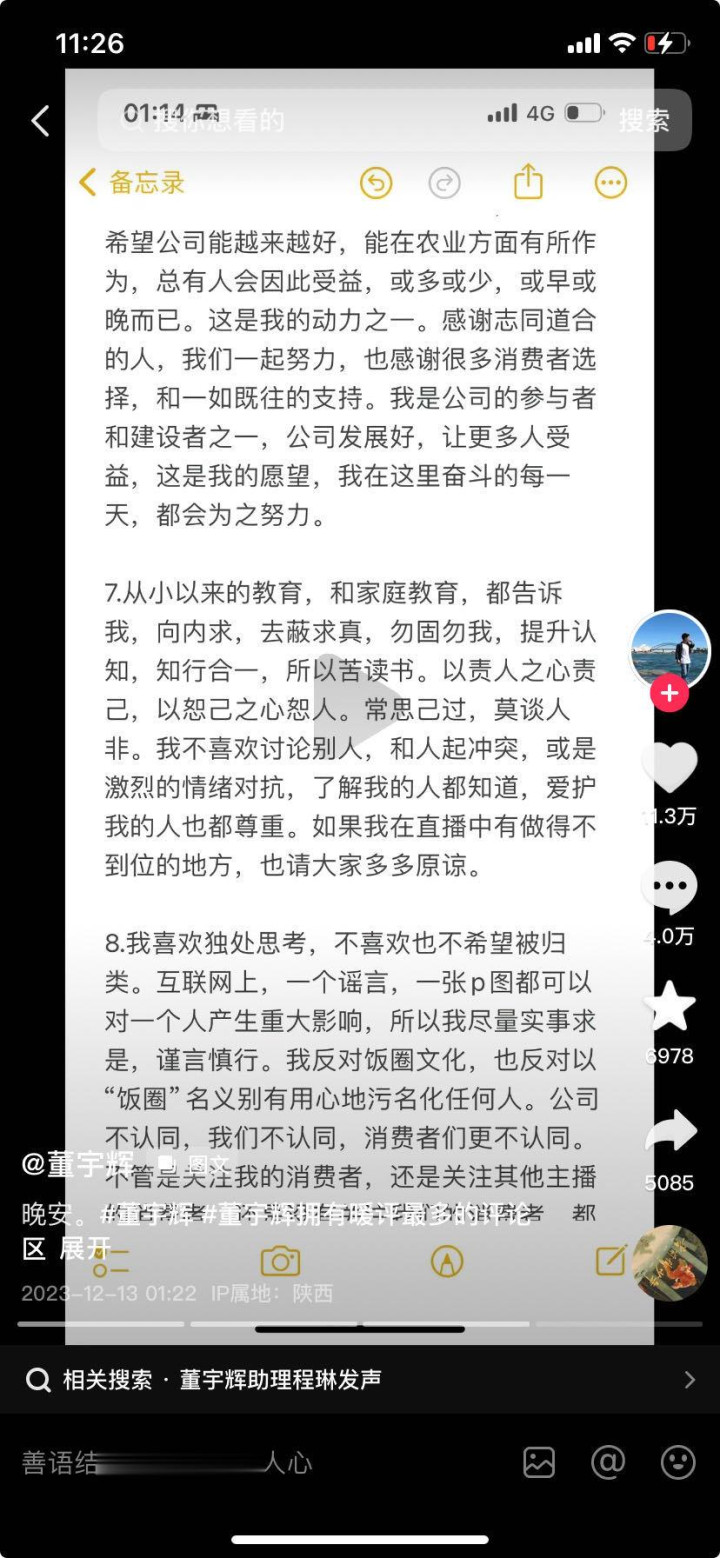Viewport: 720px width, 1558px height.
Task: Mention someone with the @ icon
Action: [x=608, y=1463]
